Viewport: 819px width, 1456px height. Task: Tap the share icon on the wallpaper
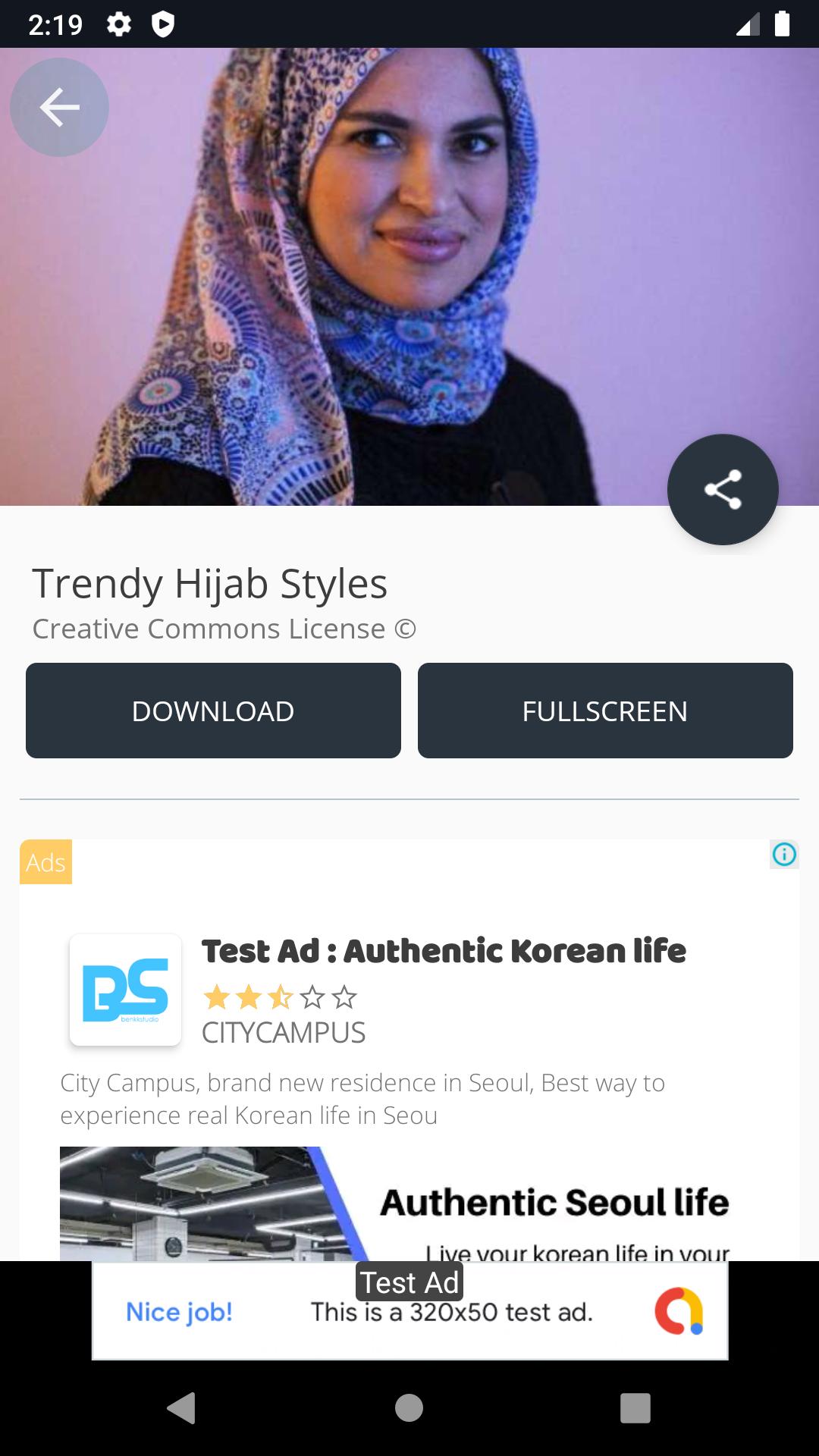[x=722, y=489]
